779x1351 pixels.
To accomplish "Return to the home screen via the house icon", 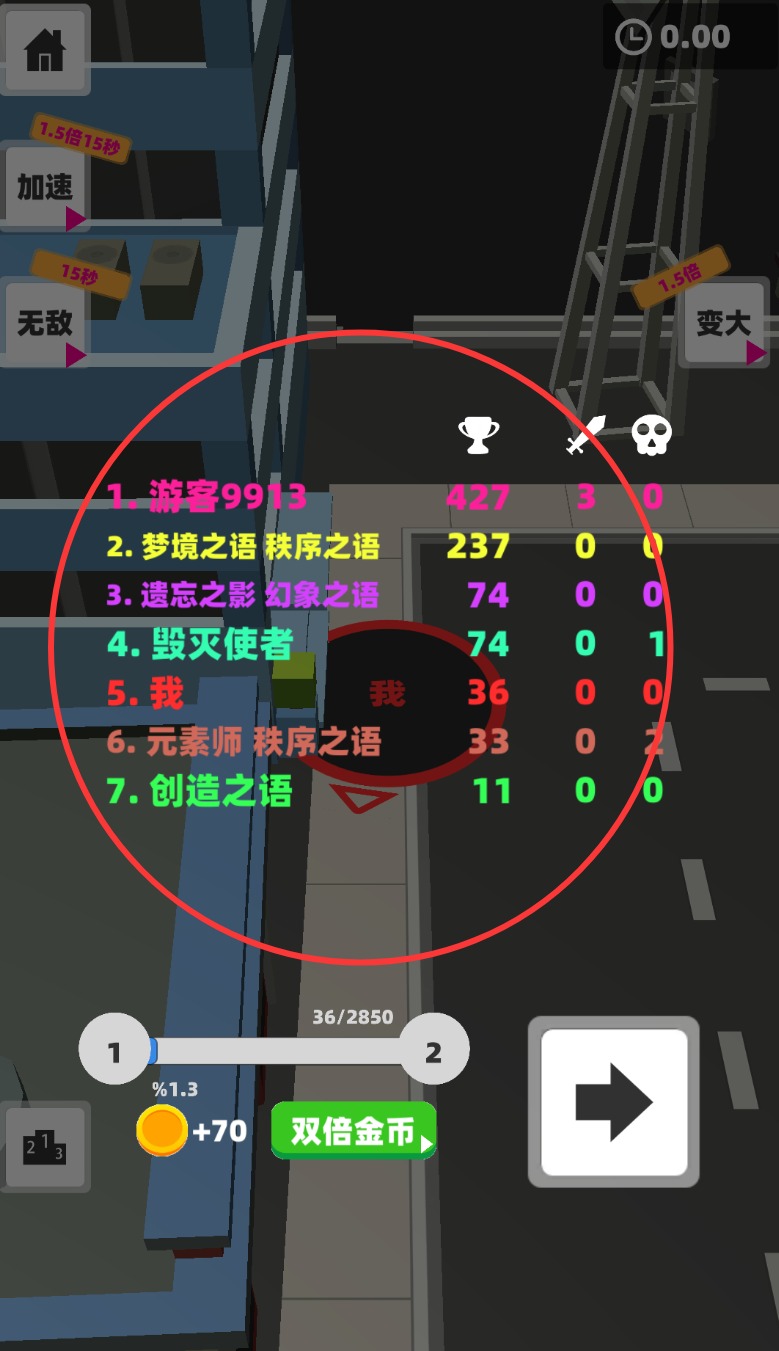I will (45, 48).
